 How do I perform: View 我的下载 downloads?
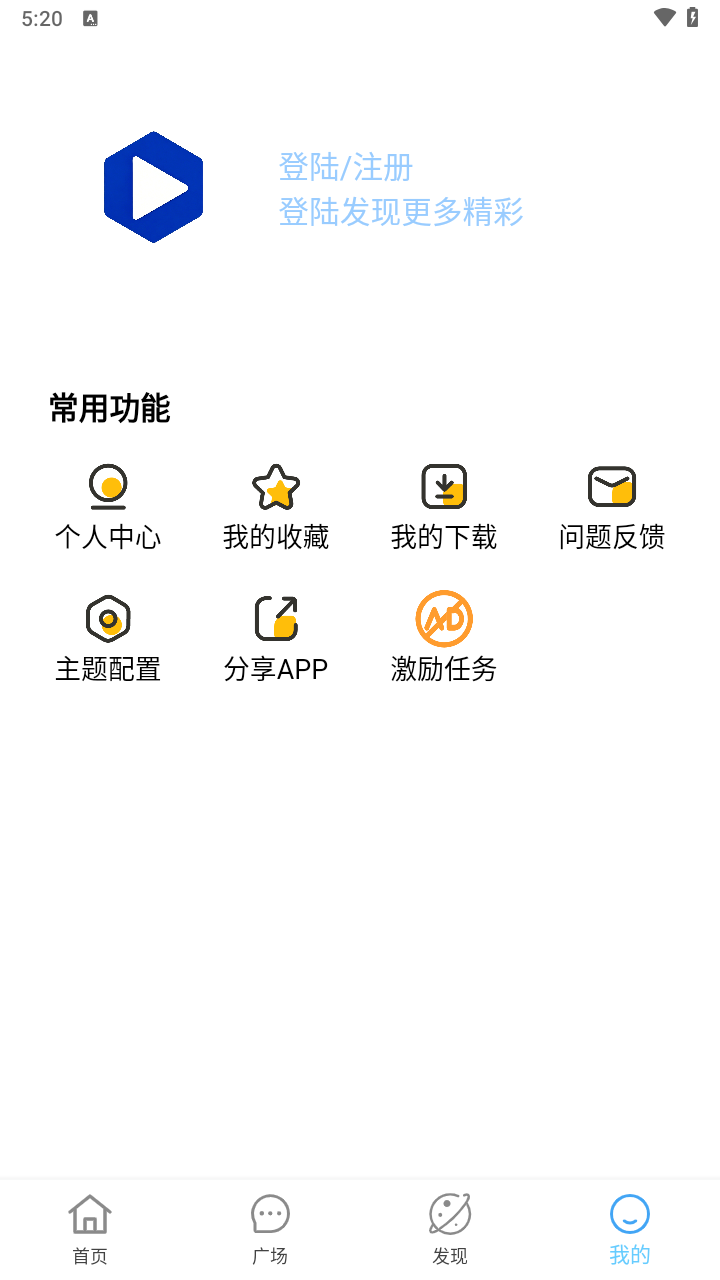[x=444, y=508]
